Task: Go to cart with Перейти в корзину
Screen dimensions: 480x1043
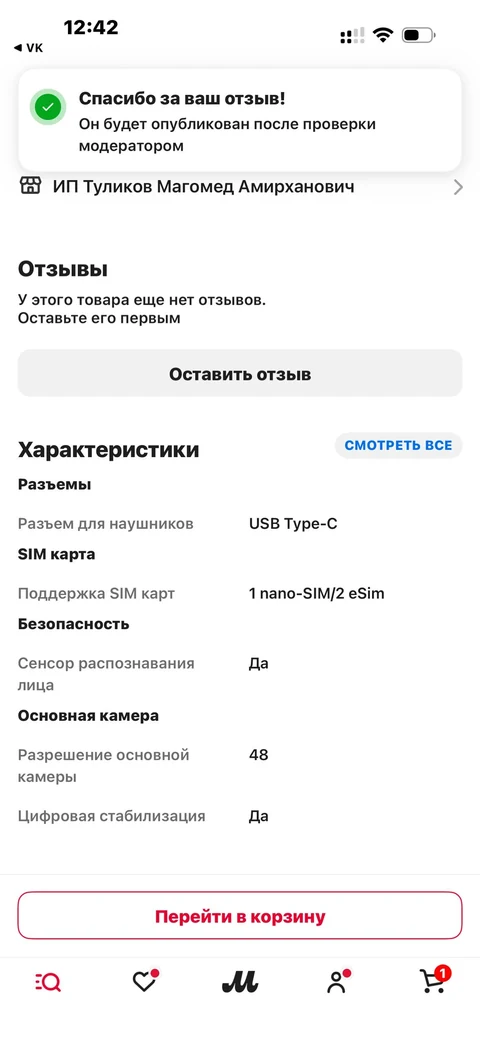Action: point(240,917)
